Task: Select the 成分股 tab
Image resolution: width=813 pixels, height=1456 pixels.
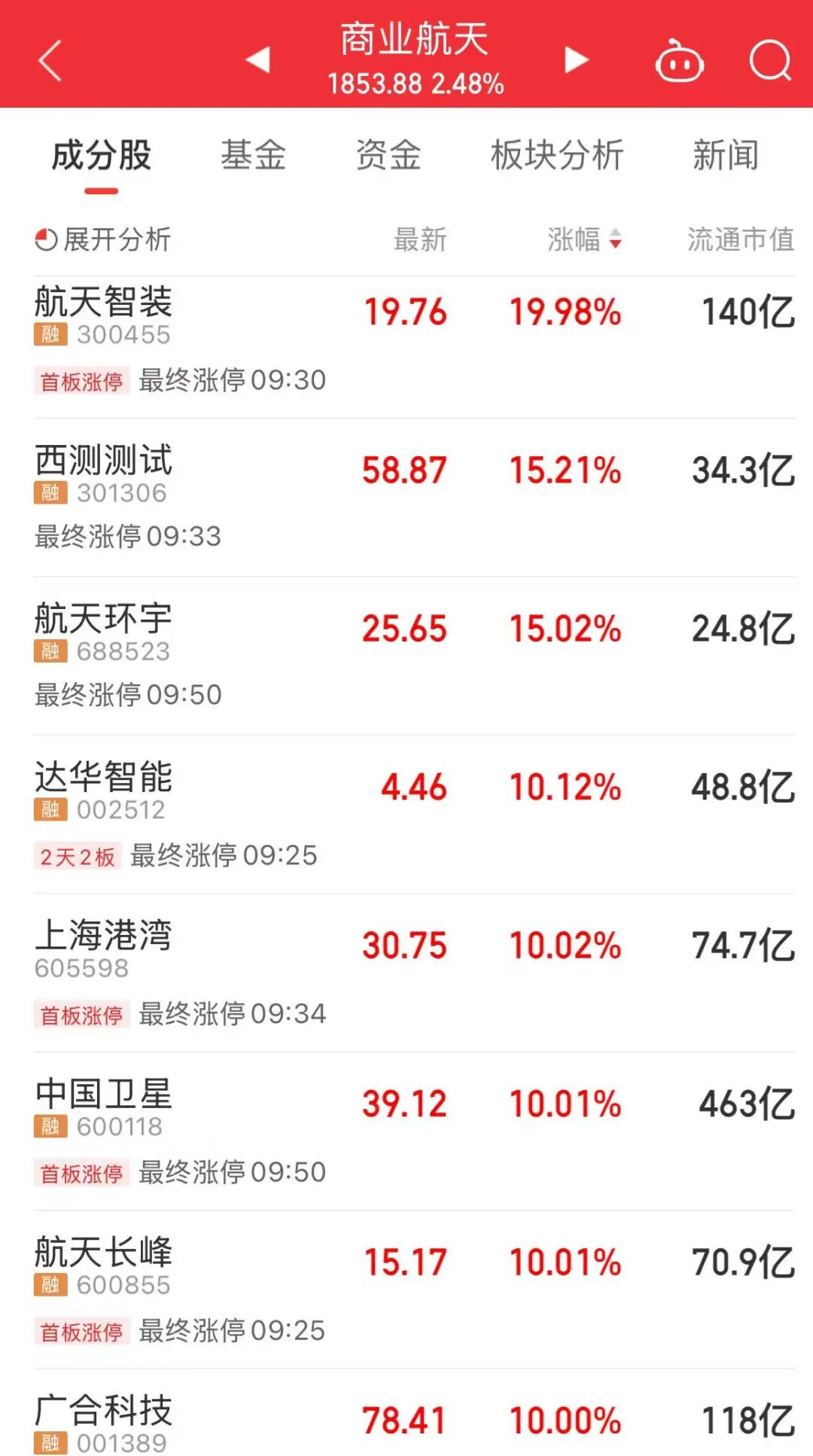Action: [102, 156]
